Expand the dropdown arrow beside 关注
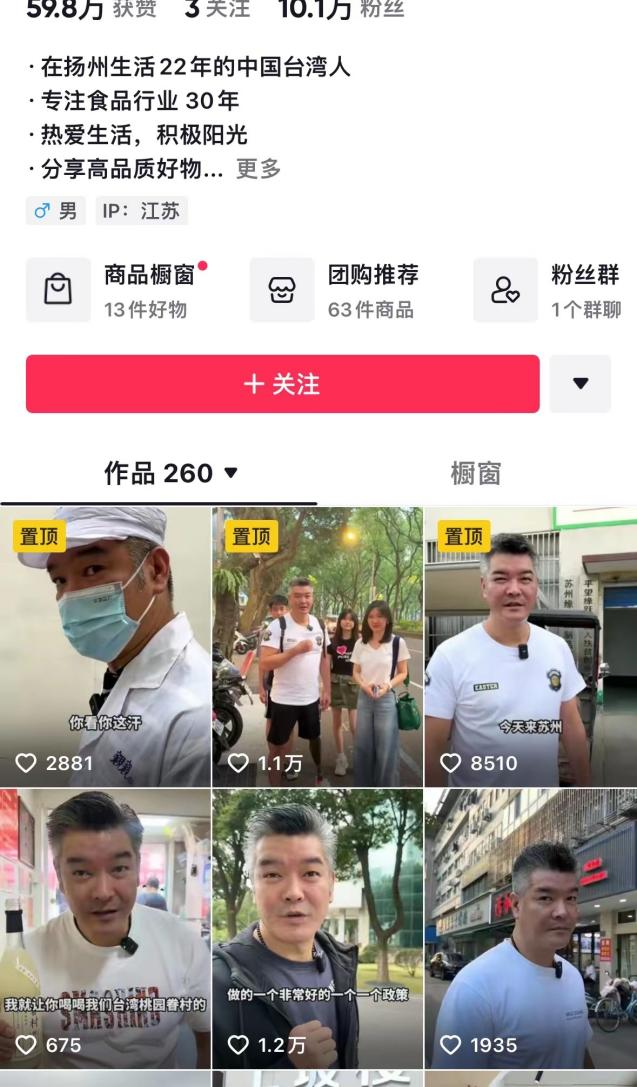Image resolution: width=637 pixels, height=1087 pixels. pos(580,384)
